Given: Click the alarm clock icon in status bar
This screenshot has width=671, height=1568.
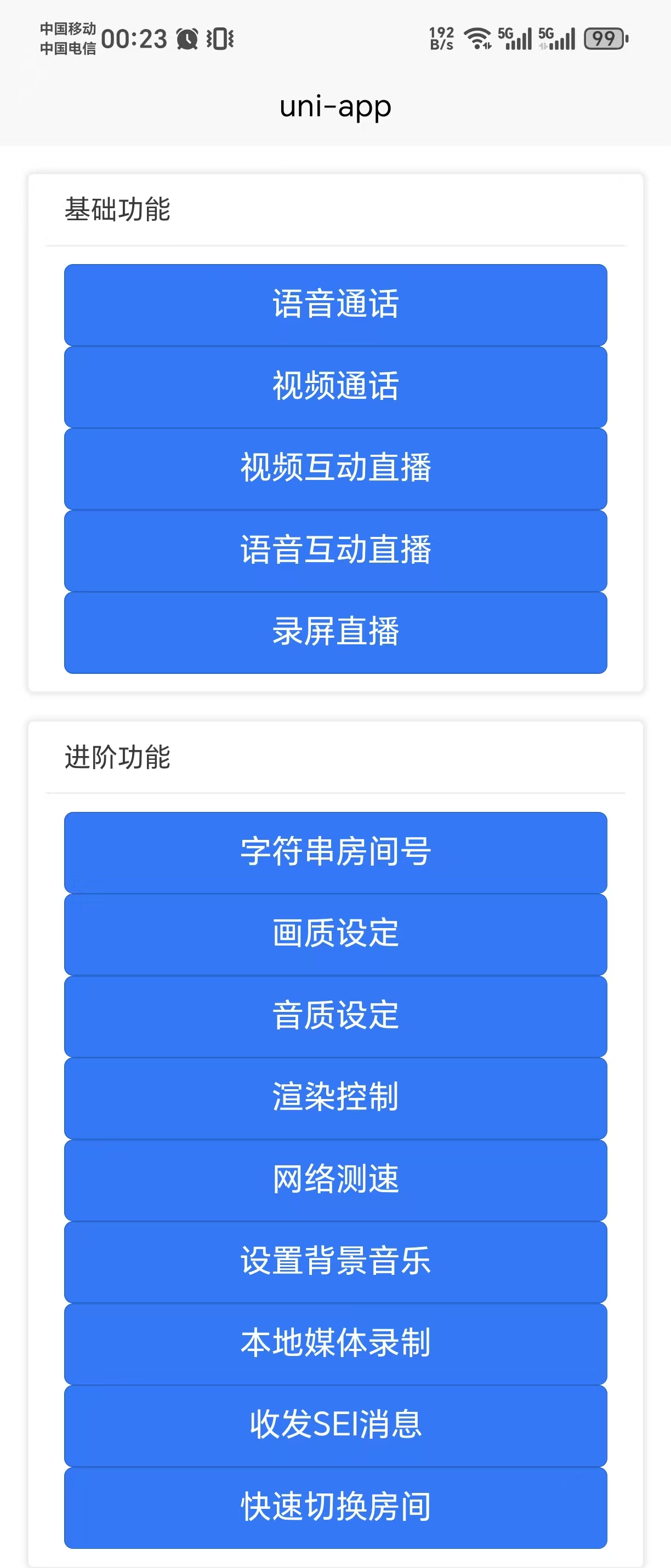Looking at the screenshot, I should click(187, 38).
